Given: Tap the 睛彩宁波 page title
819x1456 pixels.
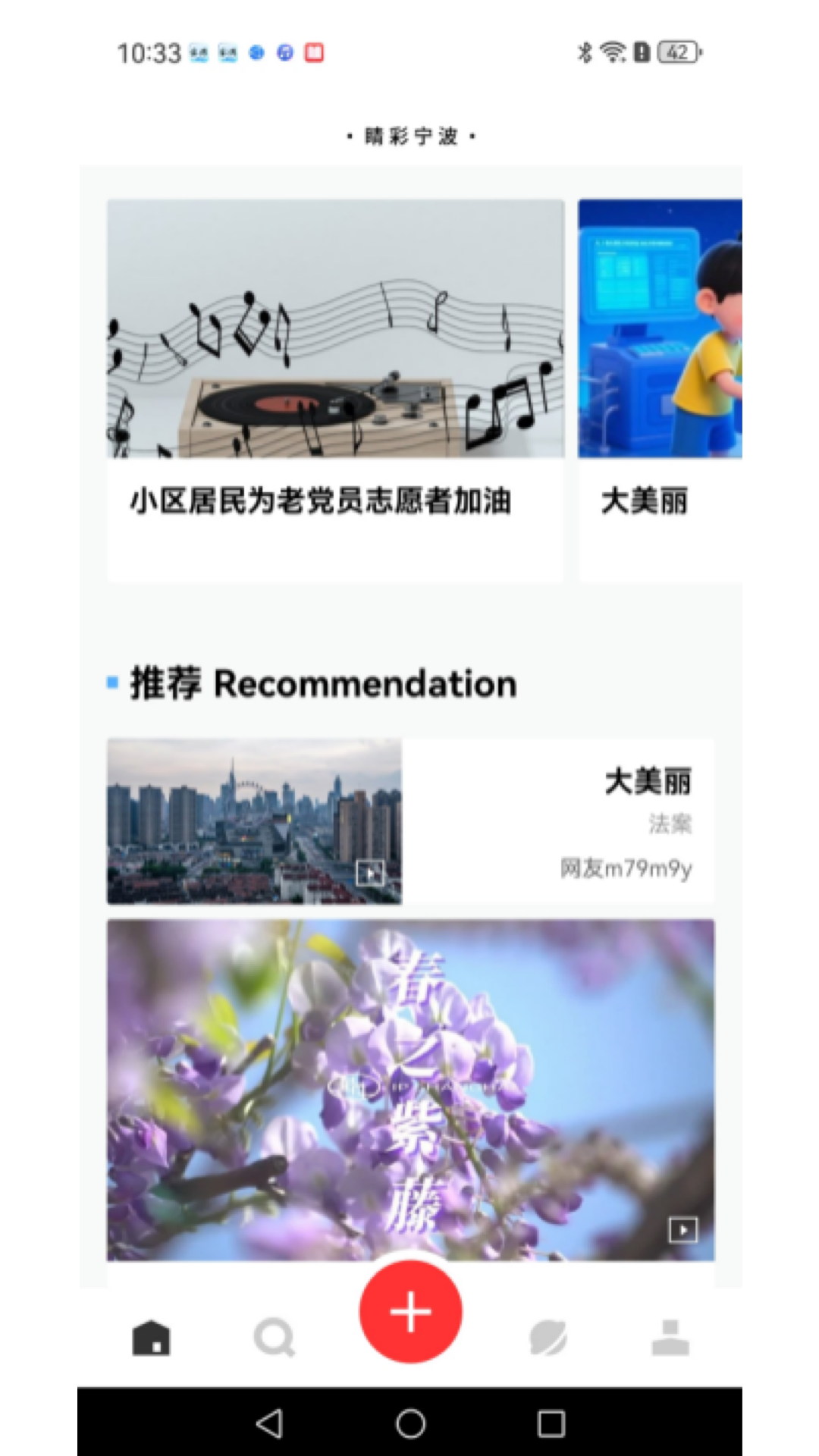Looking at the screenshot, I should pos(410,136).
